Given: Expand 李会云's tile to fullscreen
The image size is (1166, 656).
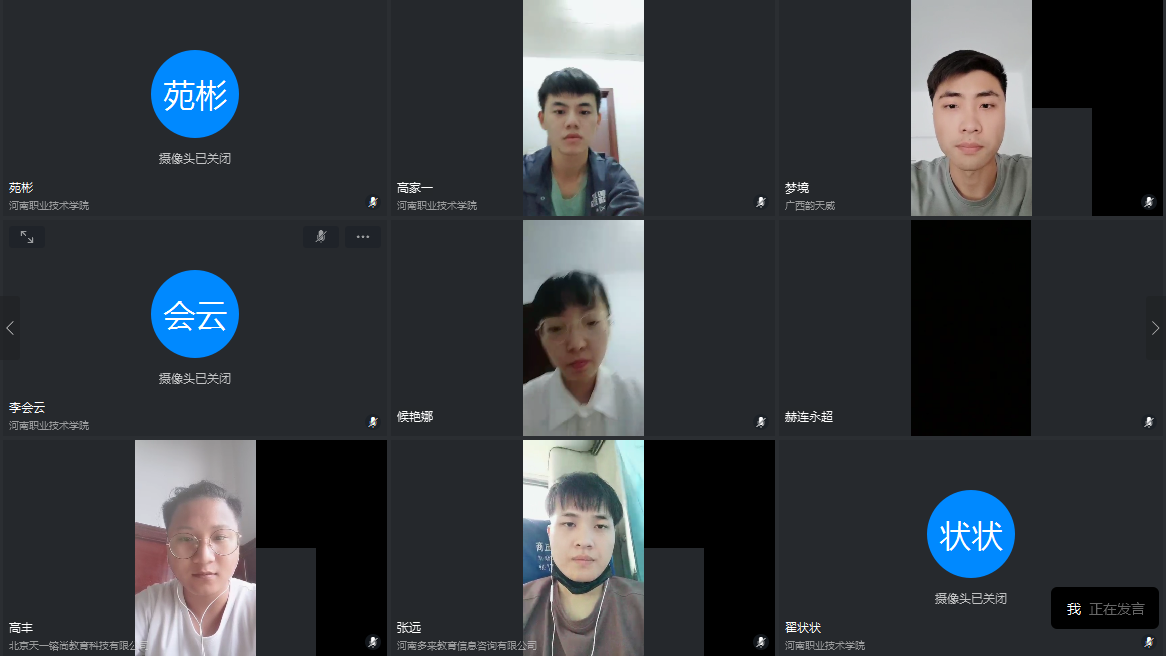Looking at the screenshot, I should [27, 237].
